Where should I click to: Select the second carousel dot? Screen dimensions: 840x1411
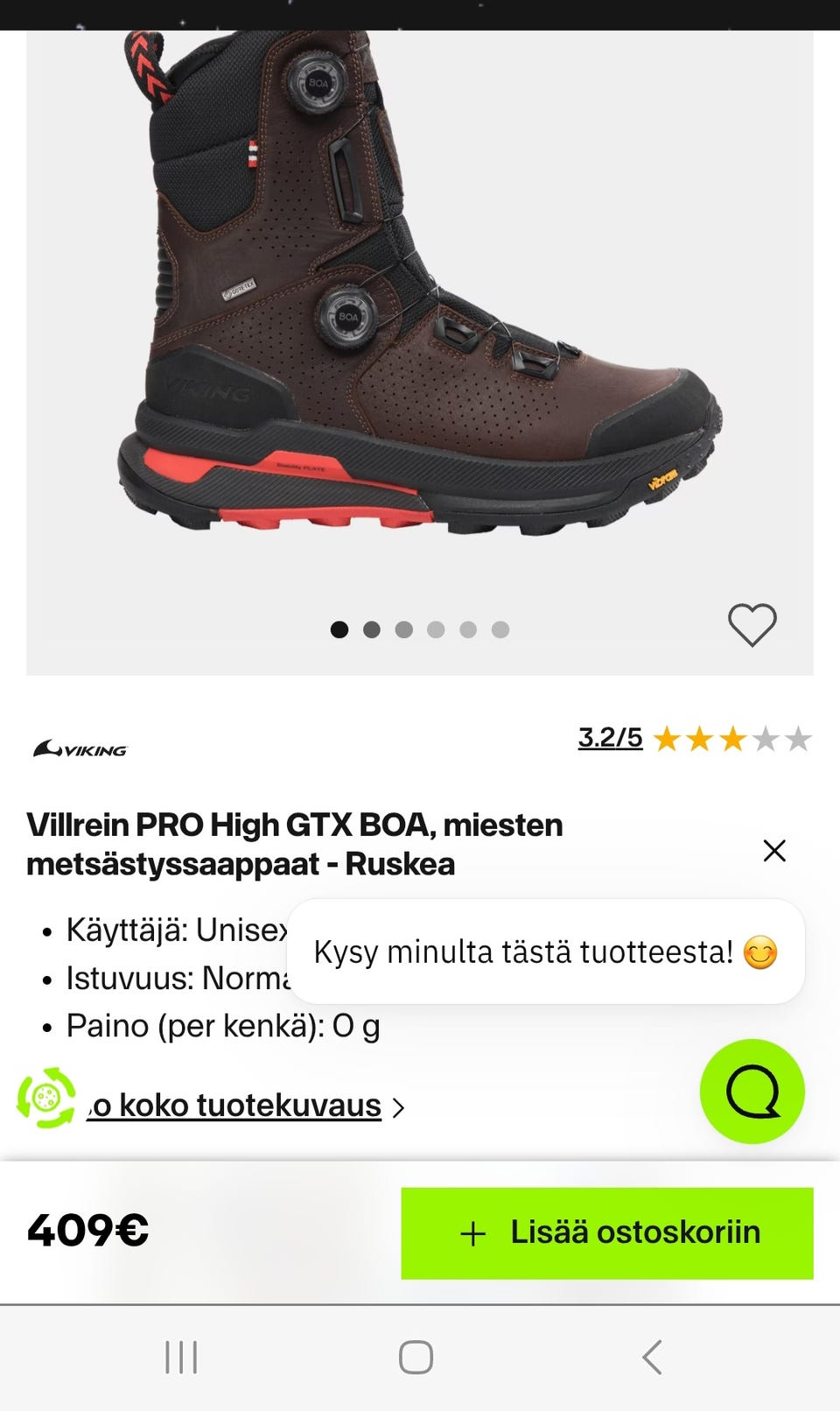pos(371,629)
